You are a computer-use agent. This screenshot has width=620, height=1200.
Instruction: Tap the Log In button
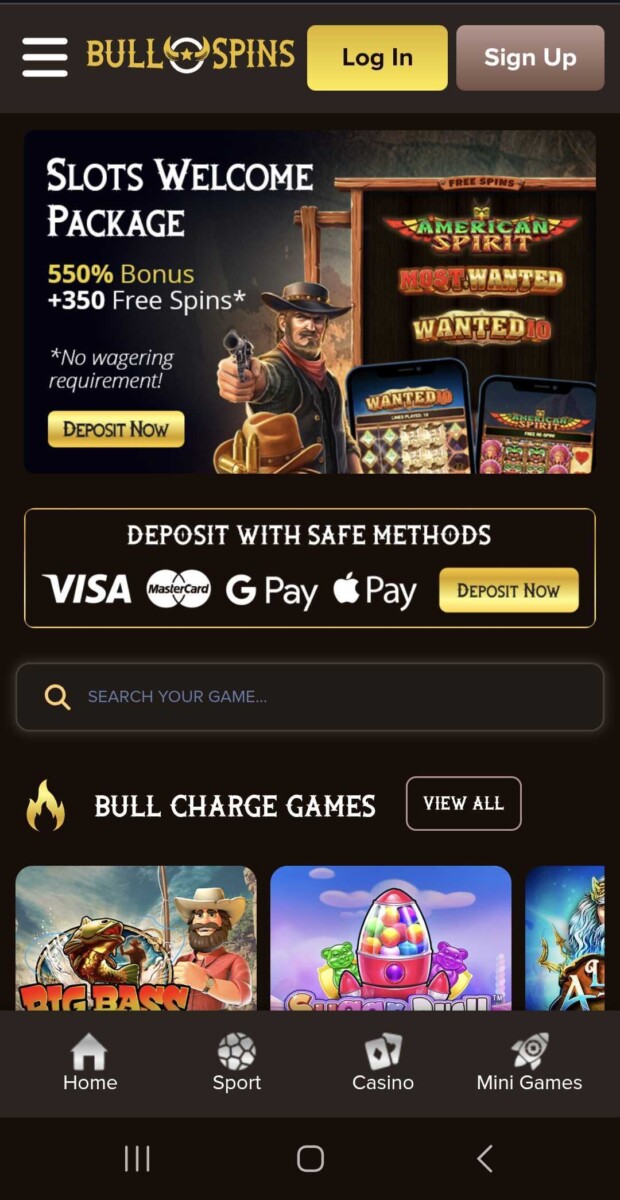(x=377, y=58)
